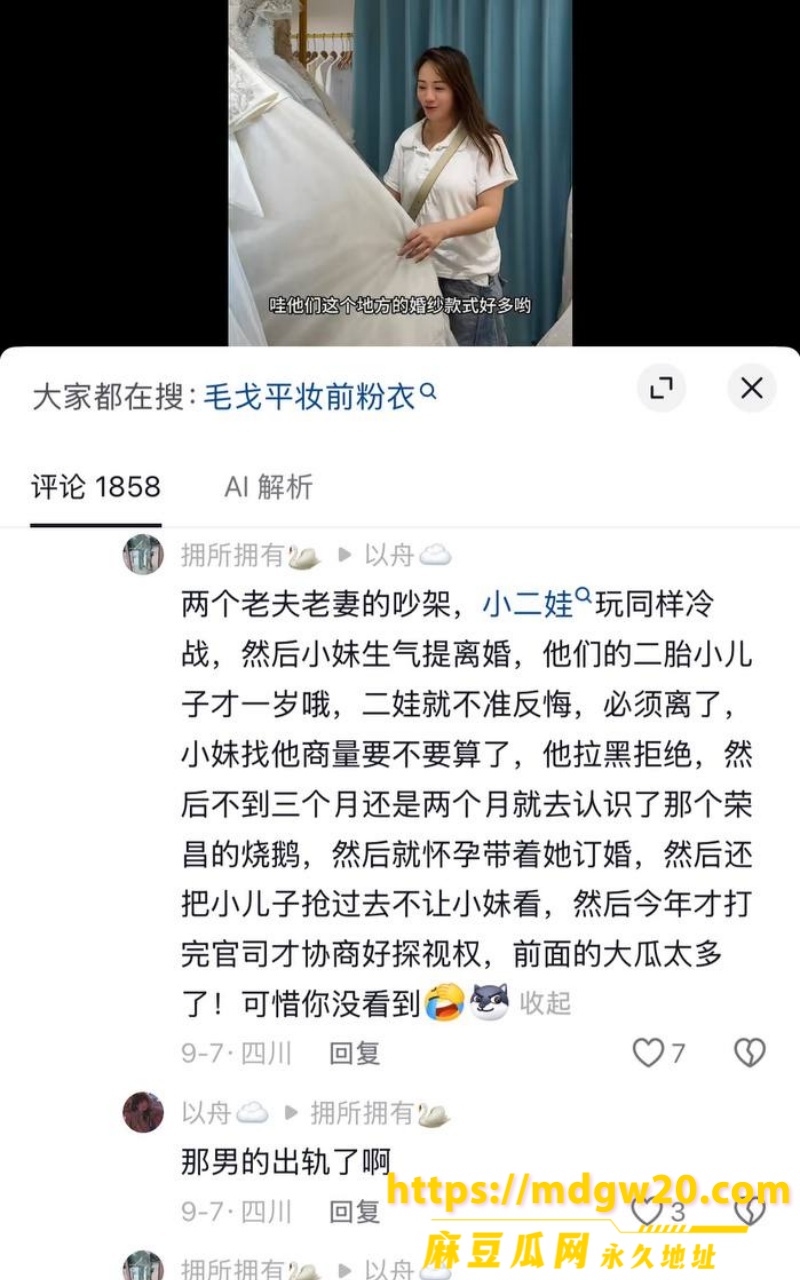Switch to the AI 解析 tab

(268, 487)
